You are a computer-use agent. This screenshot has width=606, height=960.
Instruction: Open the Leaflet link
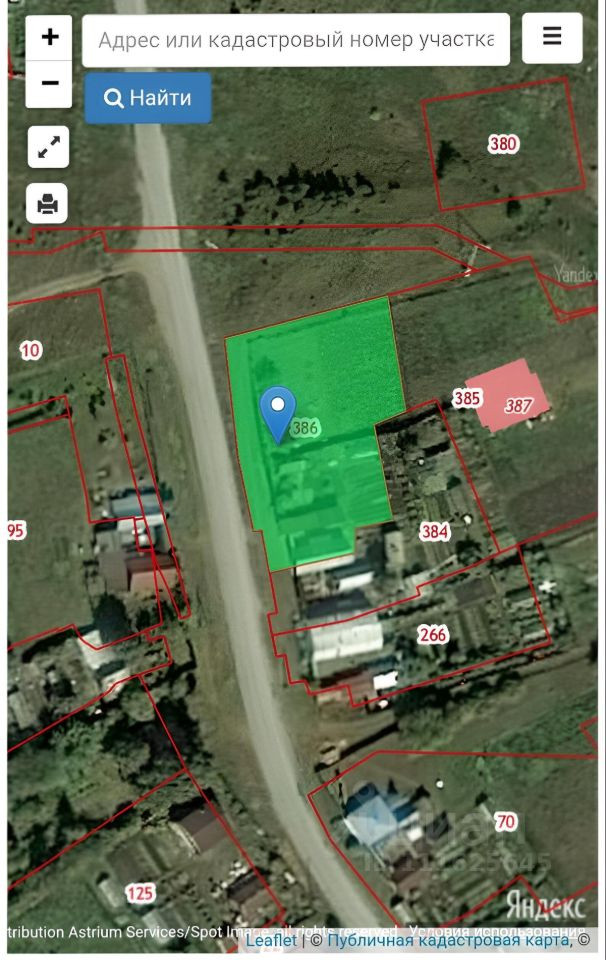pos(271,940)
